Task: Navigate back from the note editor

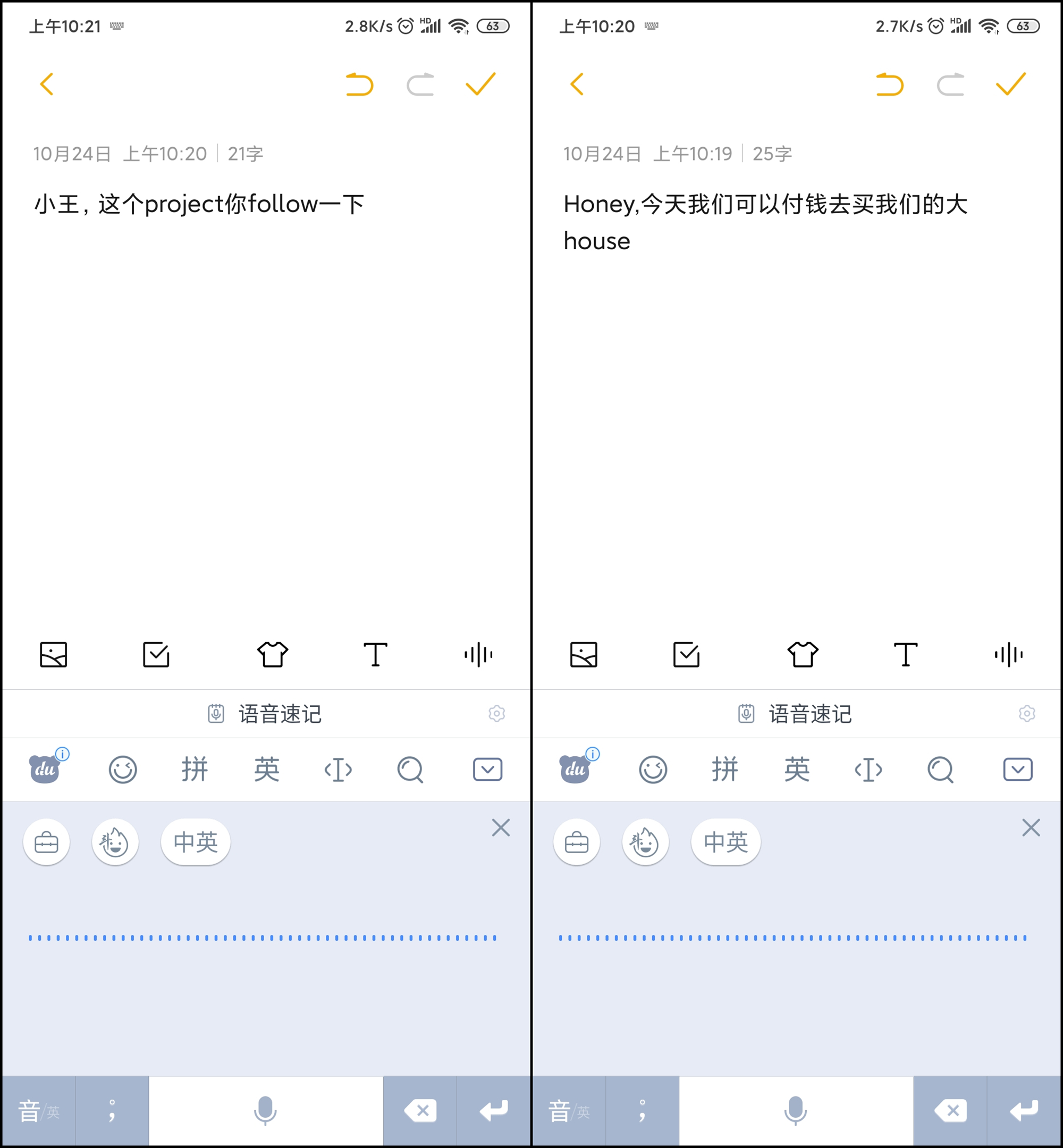Action: (x=47, y=84)
